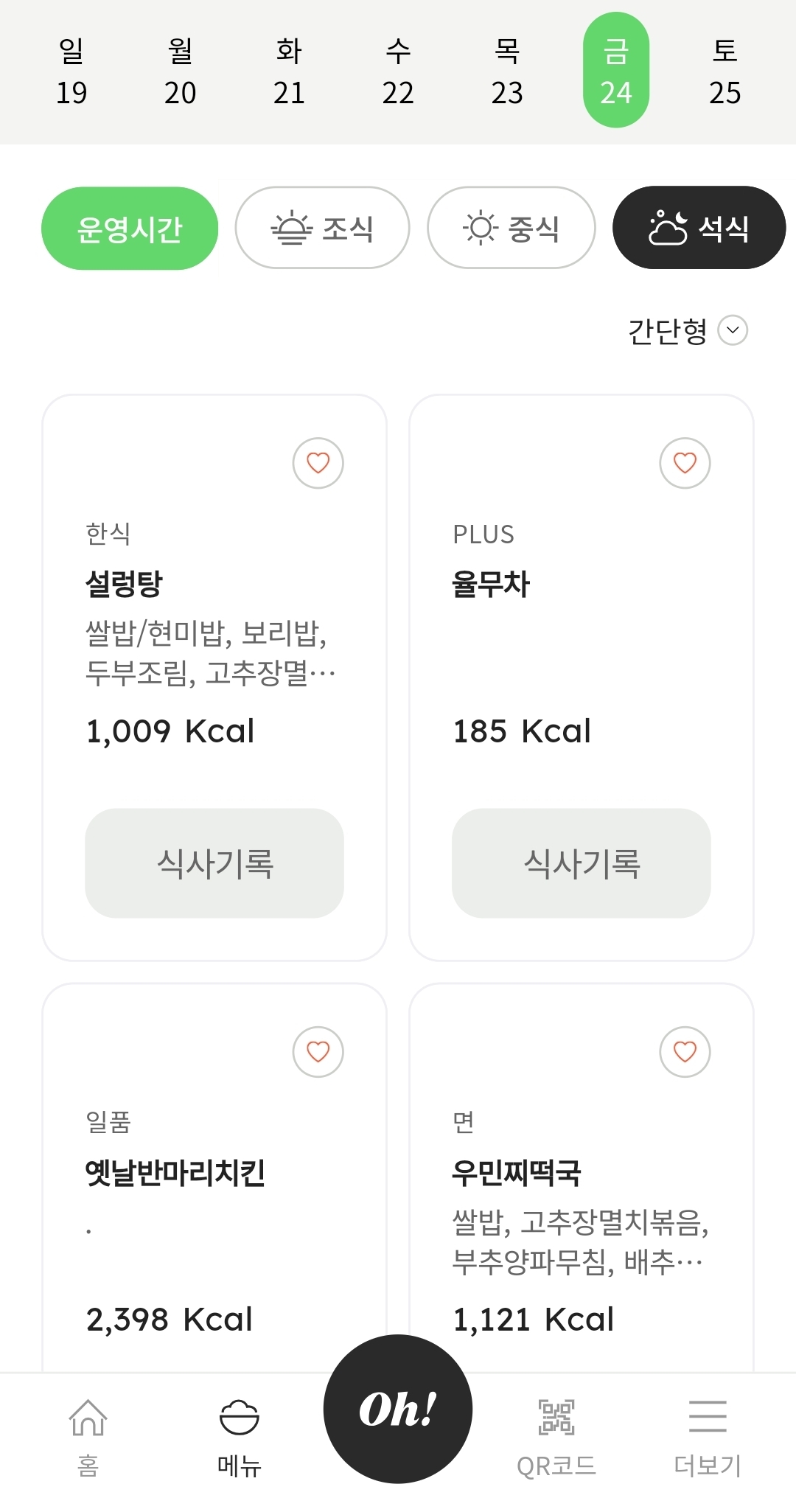The width and height of the screenshot is (796, 1512).
Task: Select Wednesday the 22nd
Action: pyautogui.click(x=398, y=71)
